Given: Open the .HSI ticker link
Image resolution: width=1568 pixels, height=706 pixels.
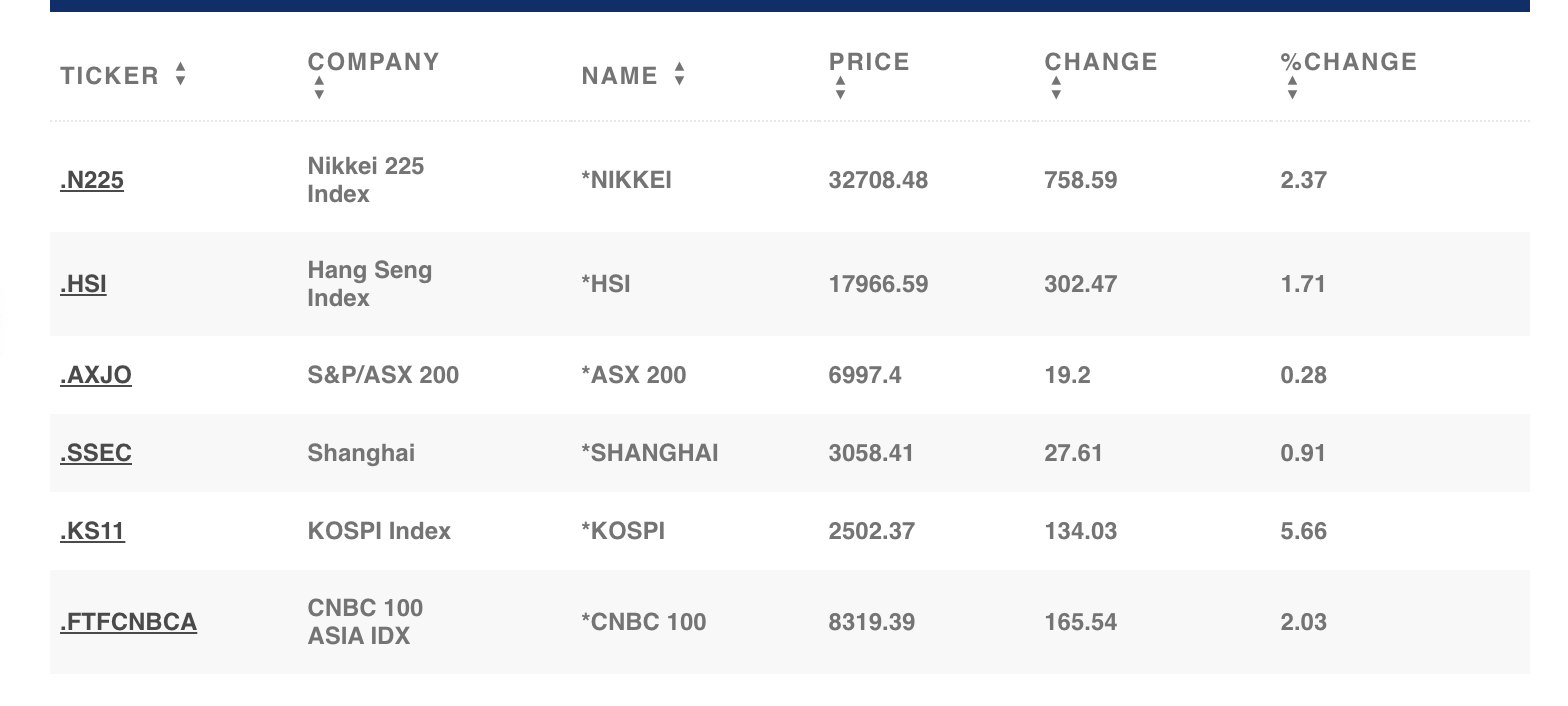Looking at the screenshot, I should coord(83,285).
